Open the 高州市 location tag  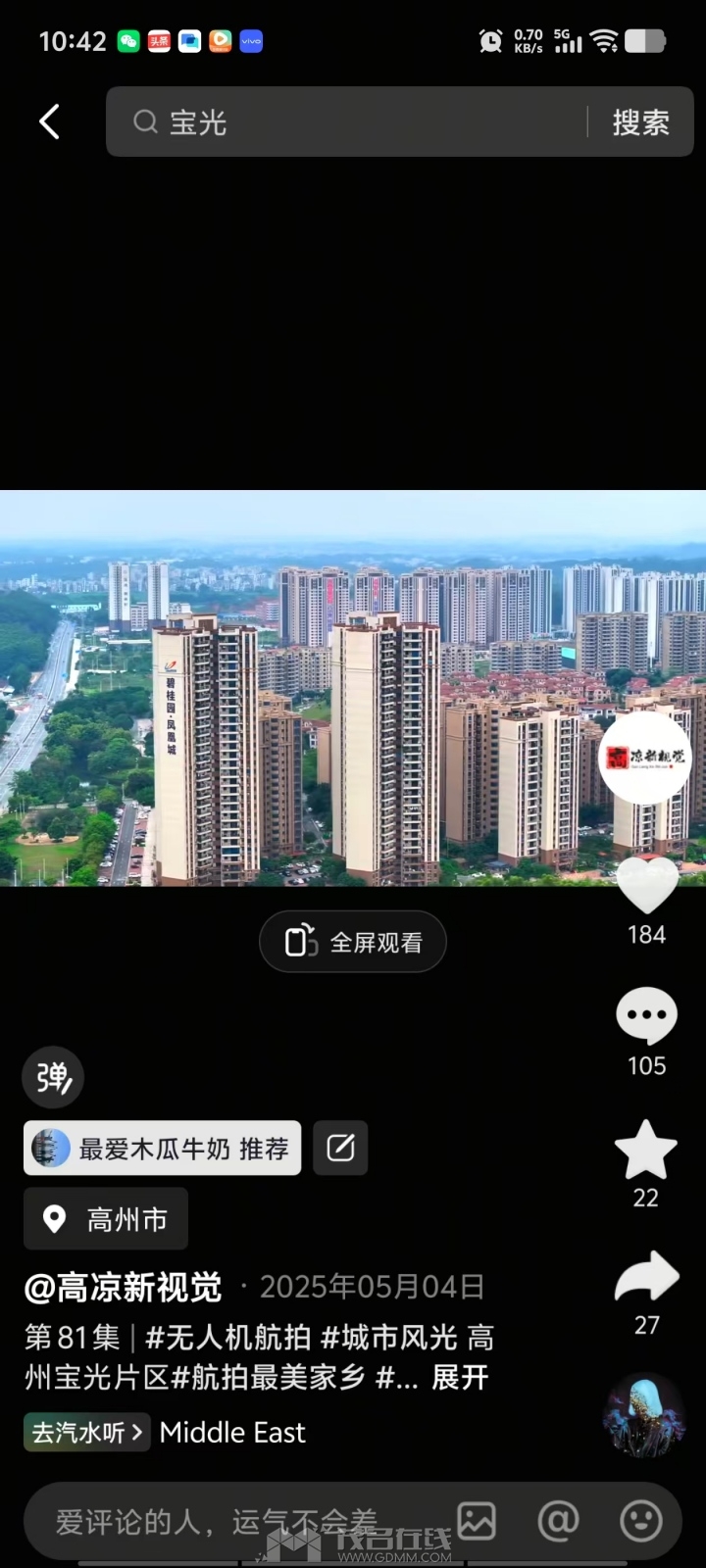click(x=105, y=1218)
